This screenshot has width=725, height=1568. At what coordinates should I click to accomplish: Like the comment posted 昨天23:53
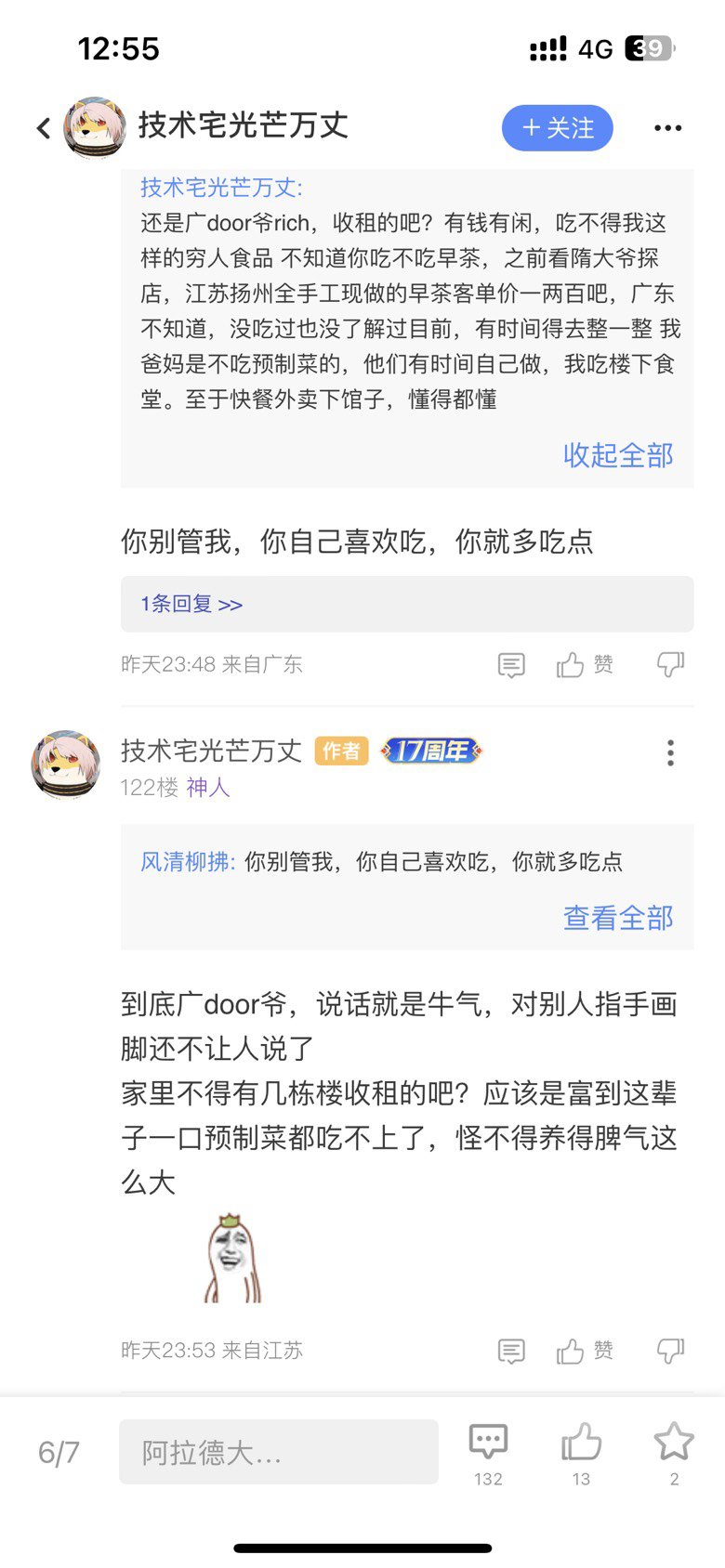coord(585,1351)
